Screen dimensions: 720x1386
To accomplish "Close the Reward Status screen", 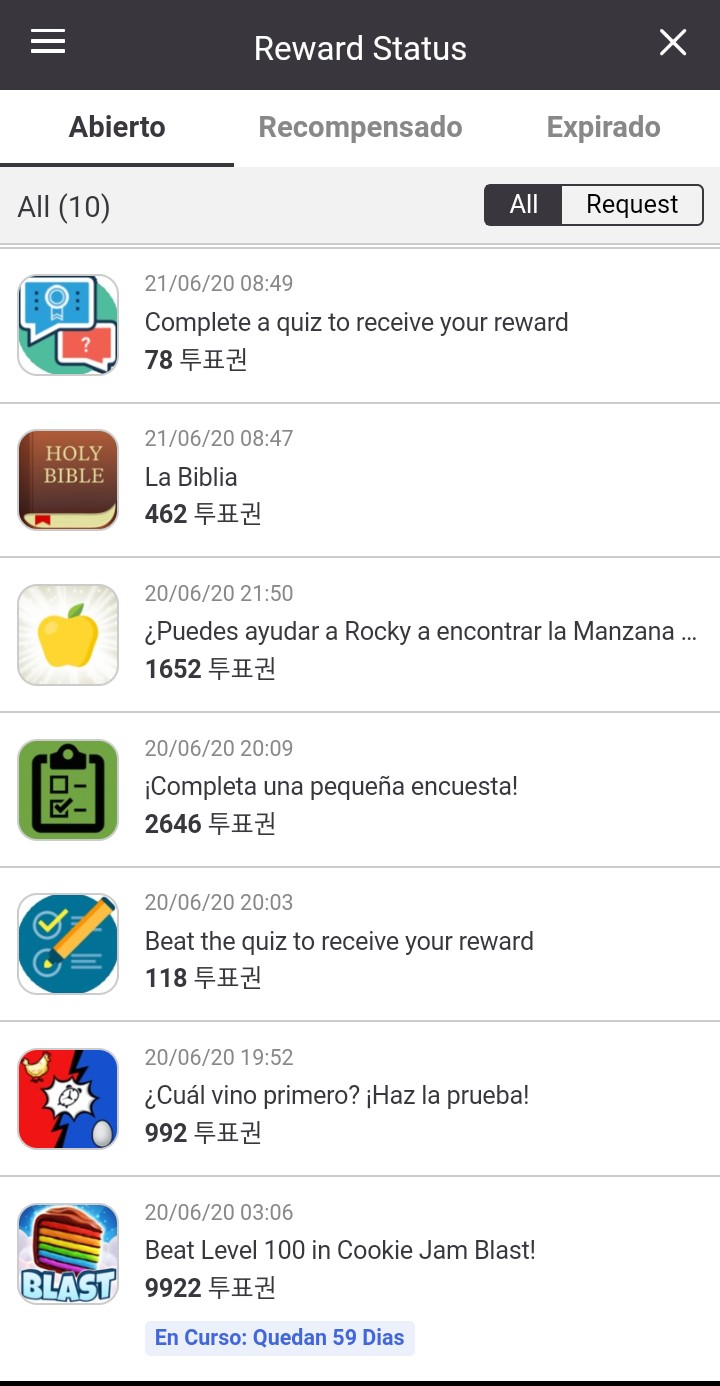I will (673, 43).
